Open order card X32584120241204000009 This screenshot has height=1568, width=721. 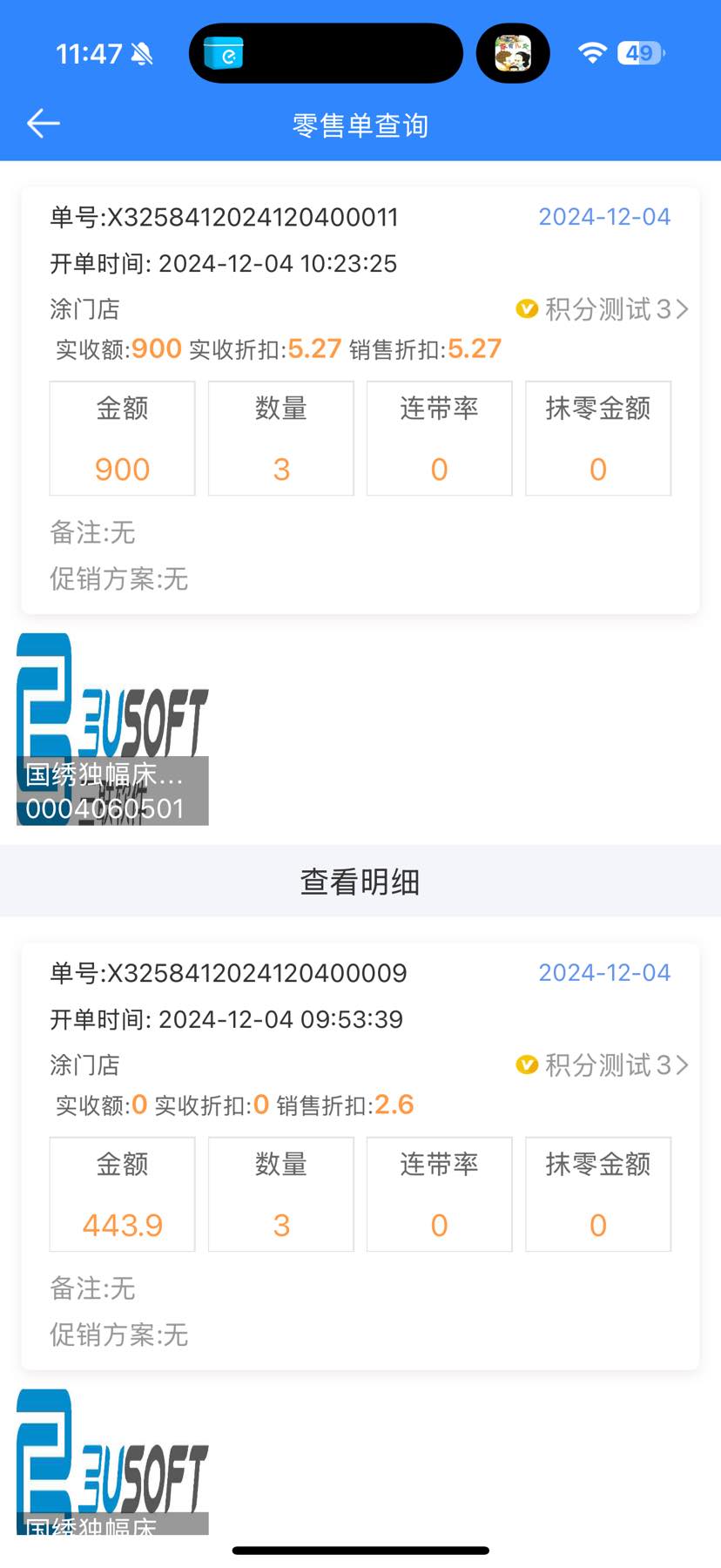pyautogui.click(x=228, y=973)
